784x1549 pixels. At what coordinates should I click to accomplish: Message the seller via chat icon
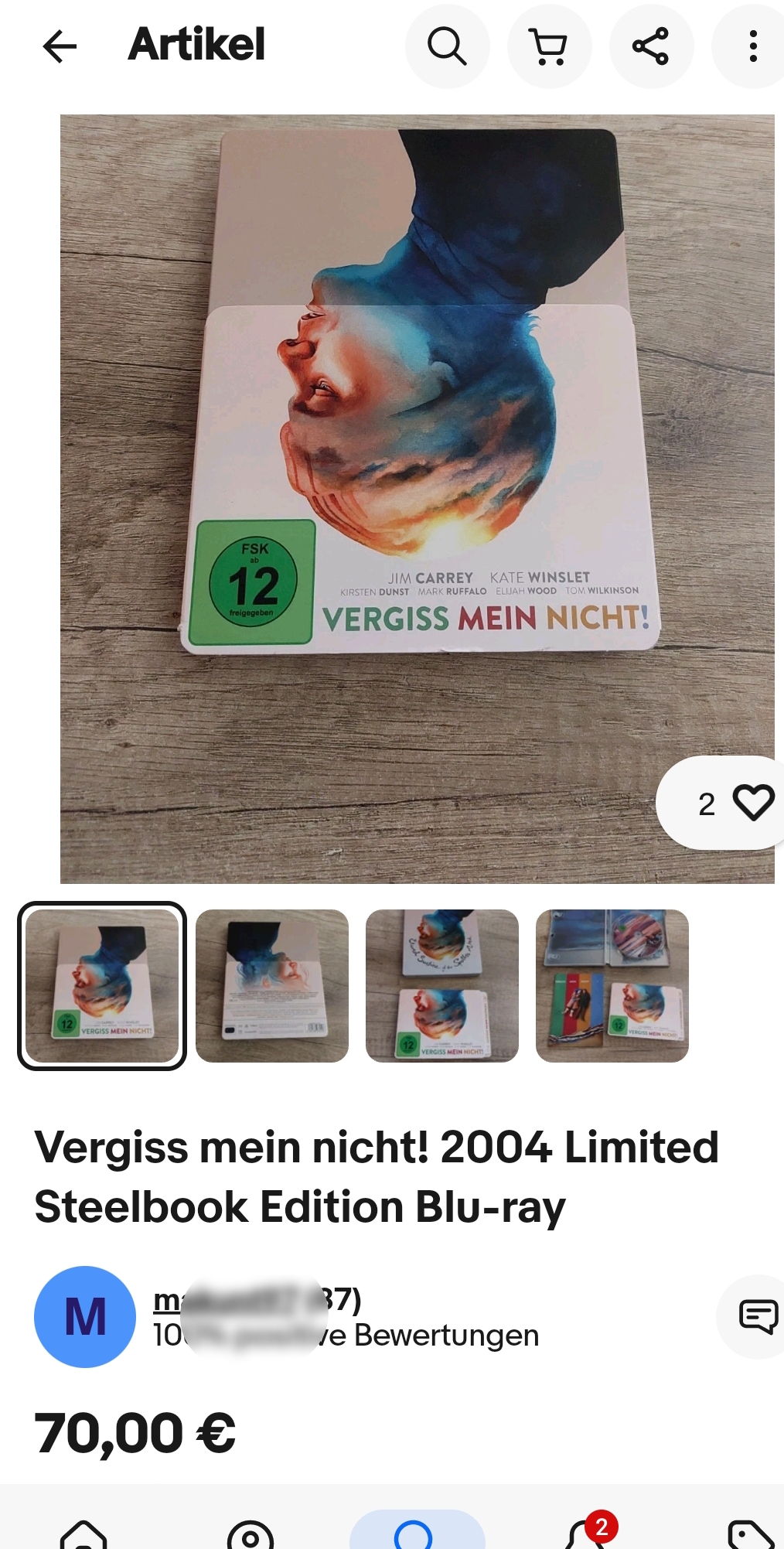pyautogui.click(x=758, y=1315)
